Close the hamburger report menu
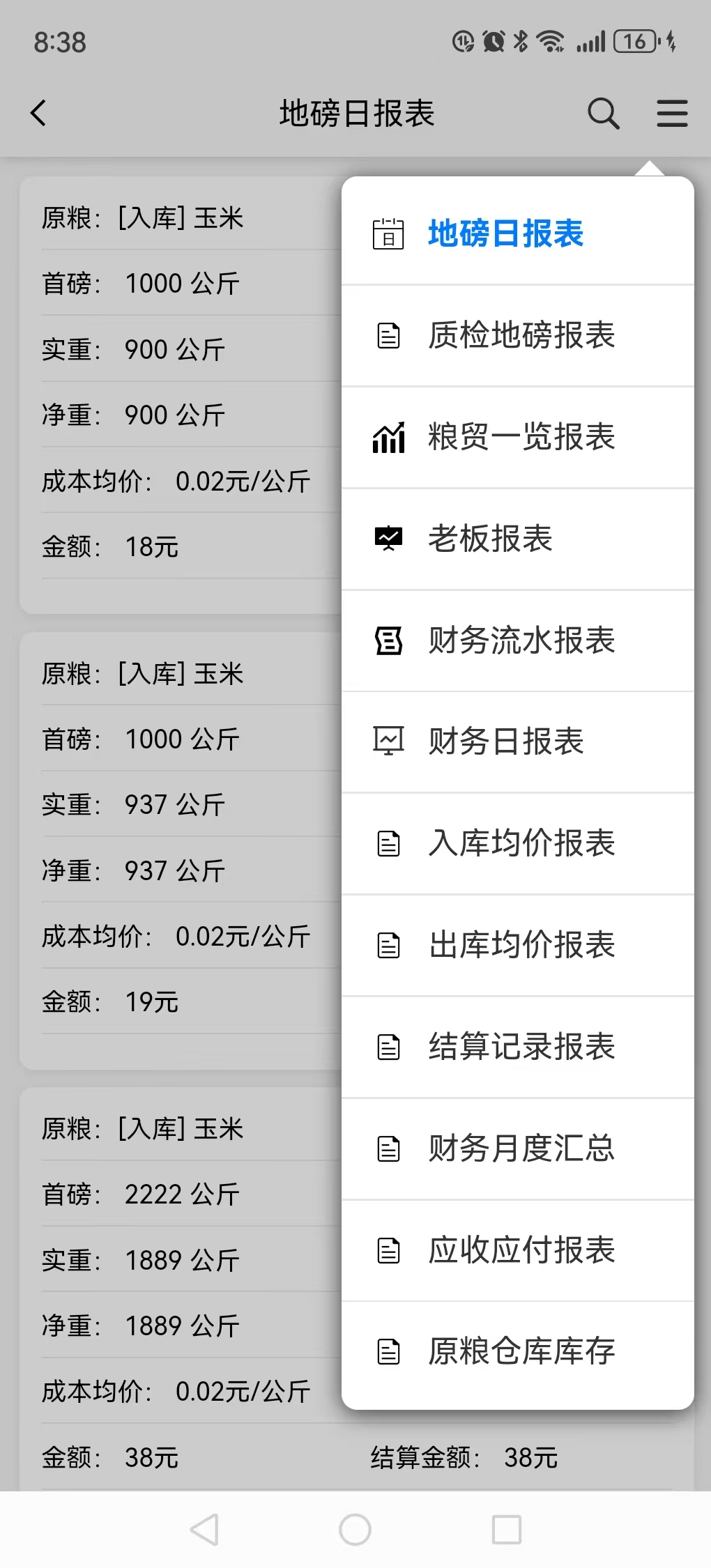 click(672, 113)
